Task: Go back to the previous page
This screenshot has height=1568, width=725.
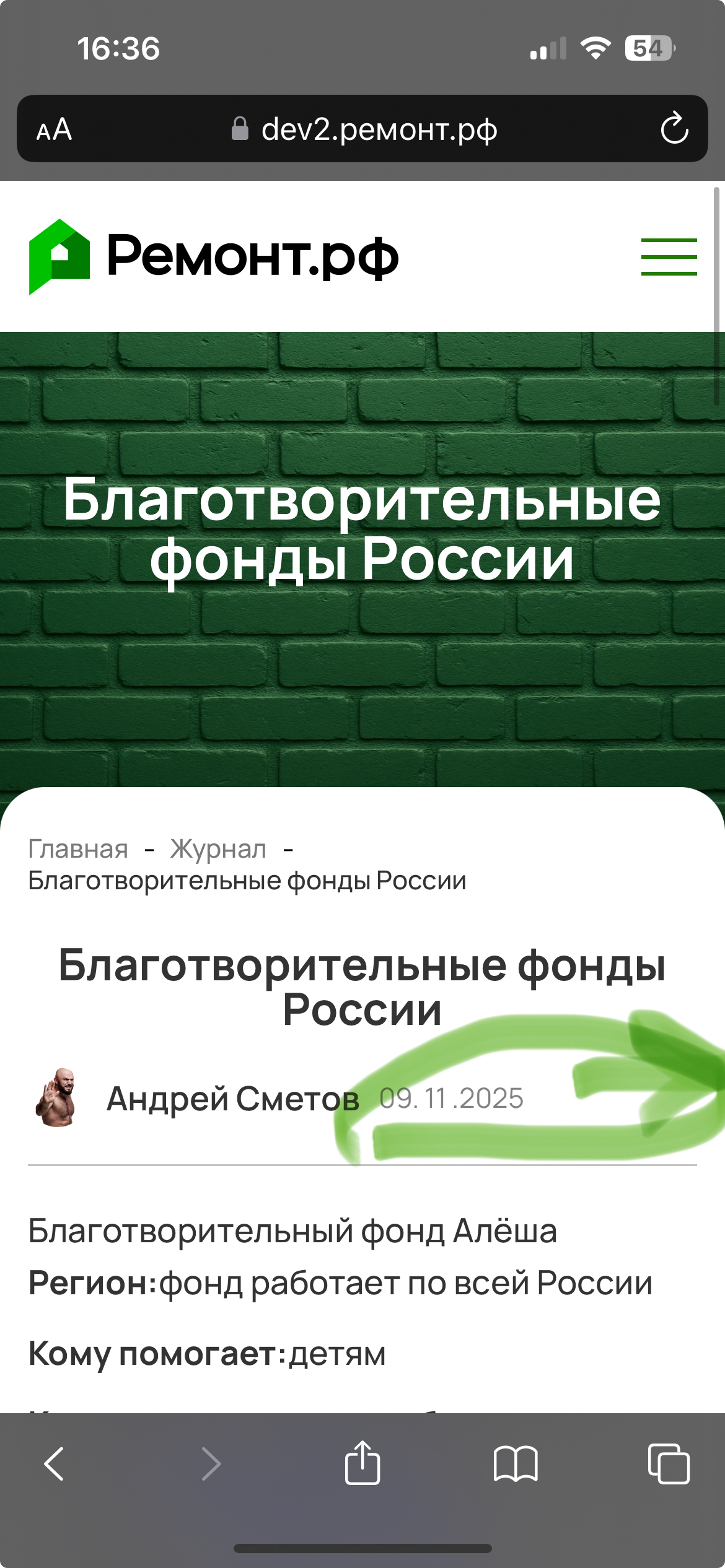Action: (x=55, y=1464)
